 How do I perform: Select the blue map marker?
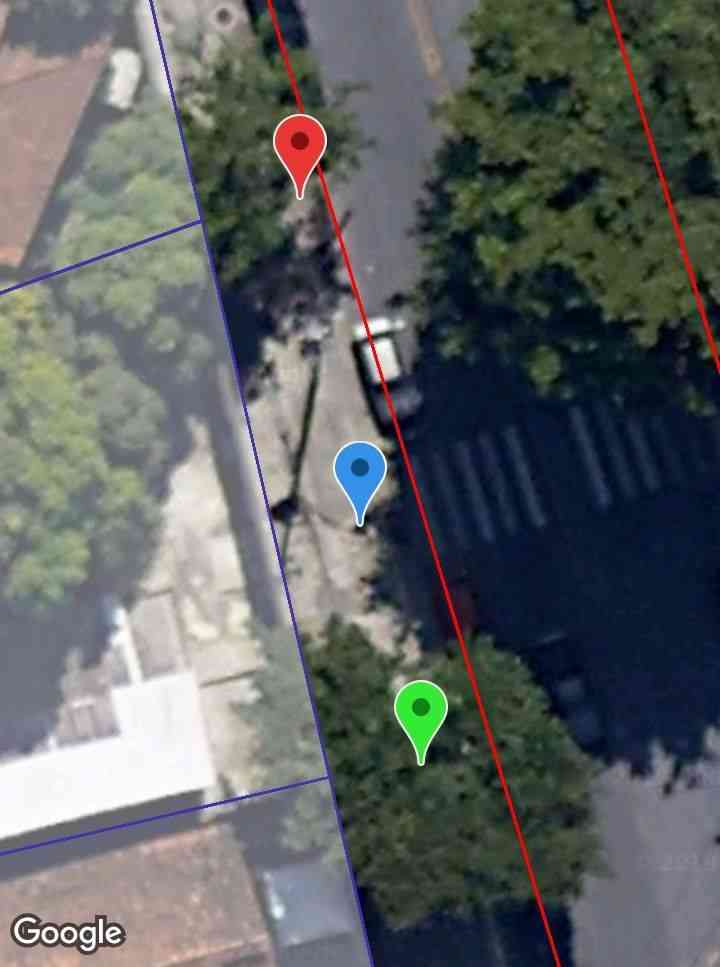[360, 474]
